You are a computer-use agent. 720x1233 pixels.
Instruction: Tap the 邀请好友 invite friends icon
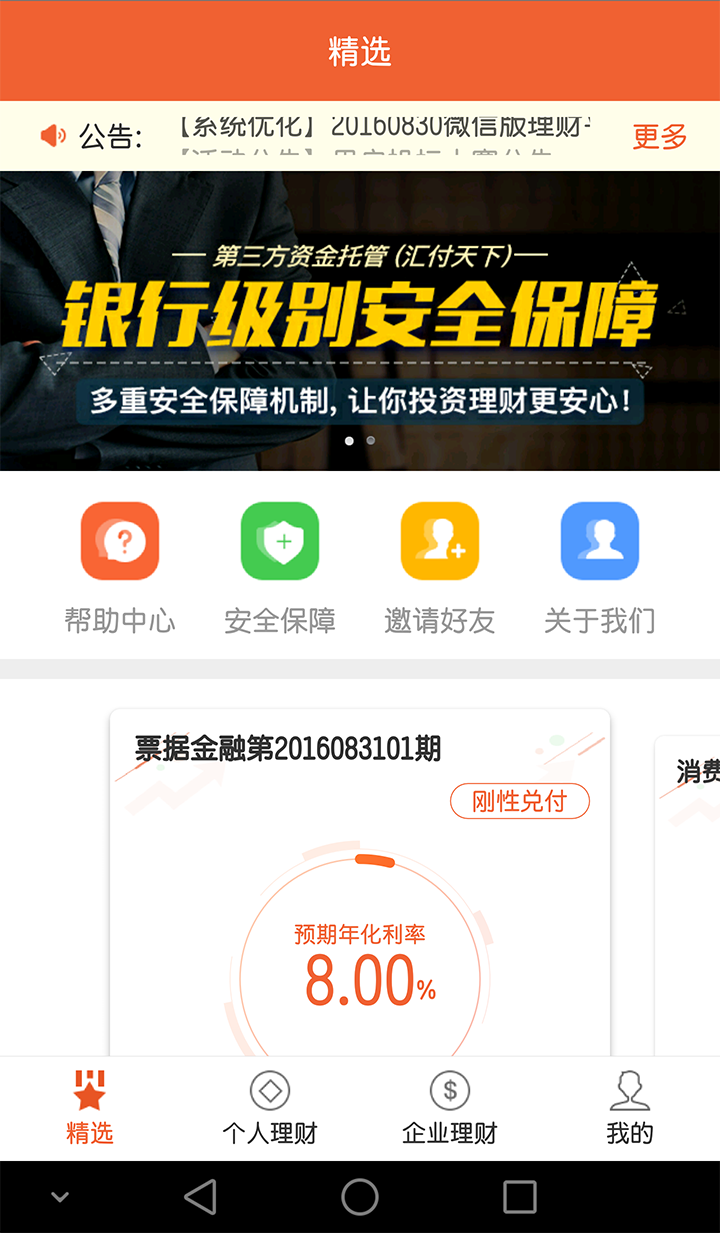pos(440,541)
